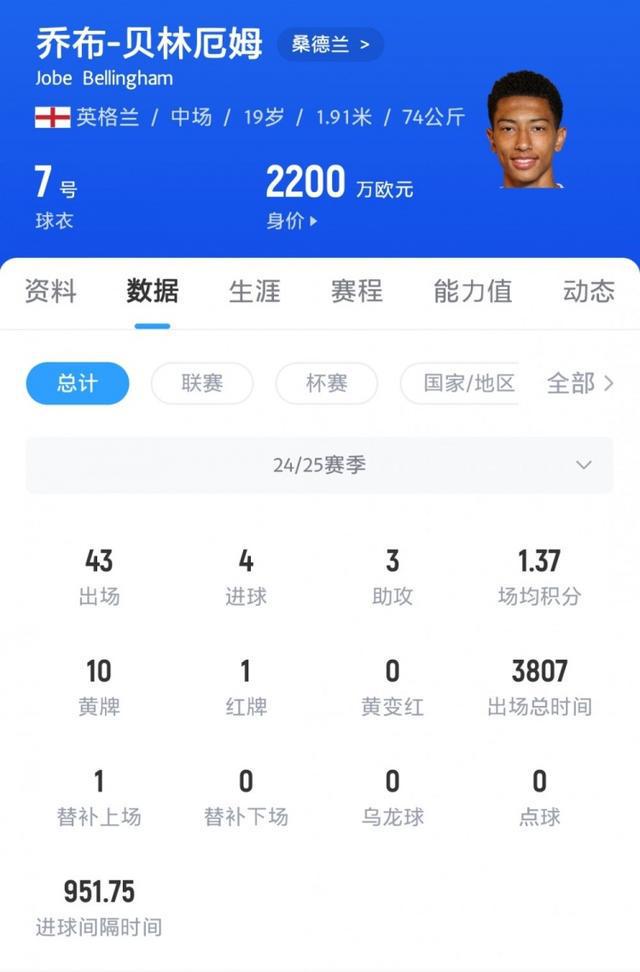
Task: View 身价 market value details
Action: coord(291,221)
